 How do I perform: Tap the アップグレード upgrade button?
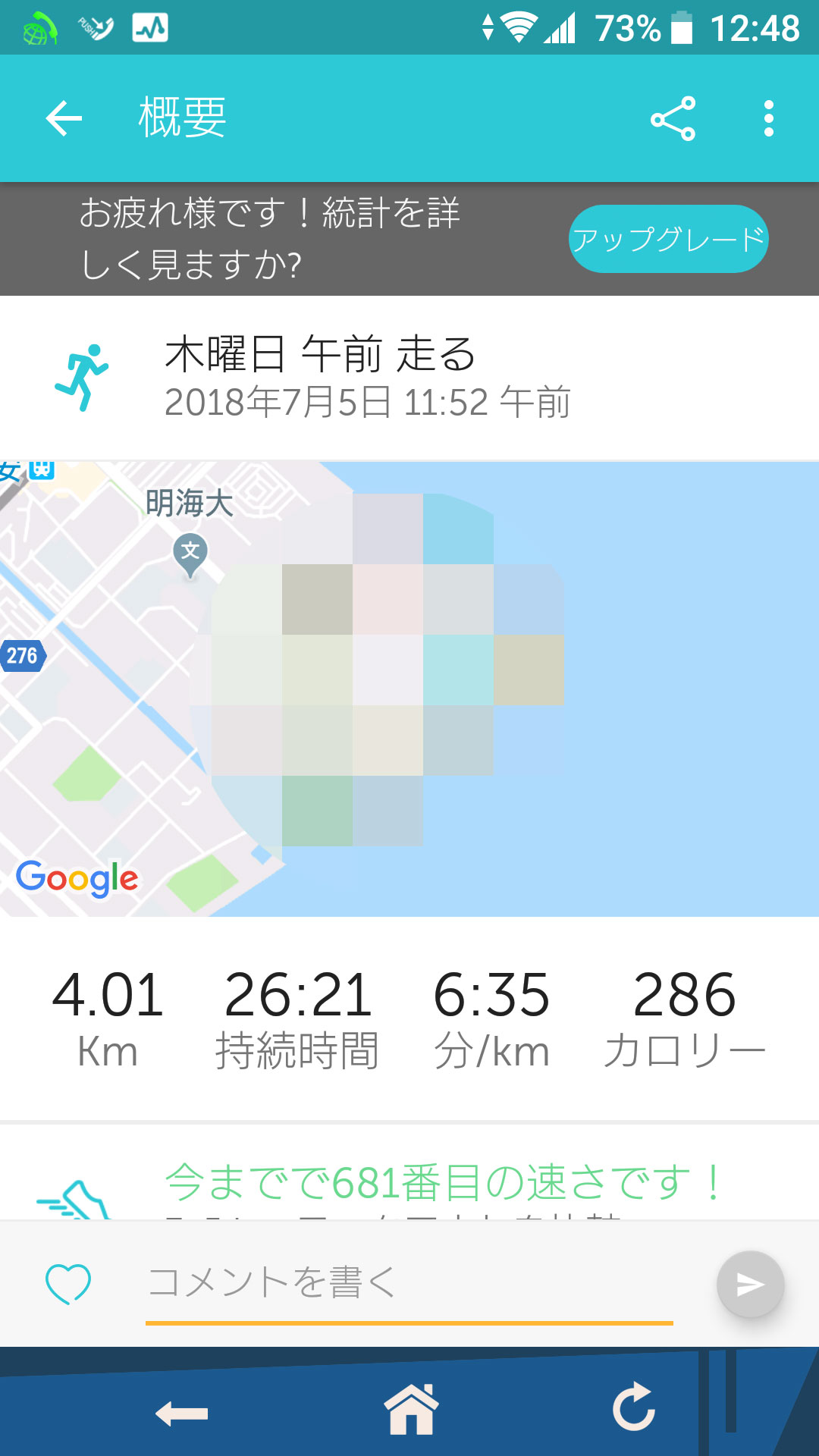(x=668, y=239)
